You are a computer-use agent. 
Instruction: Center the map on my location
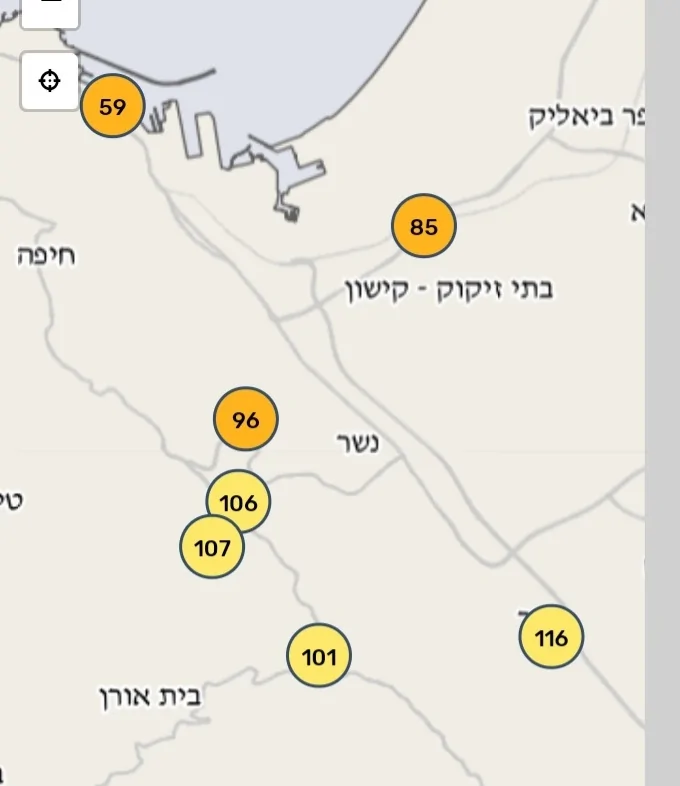coord(50,81)
